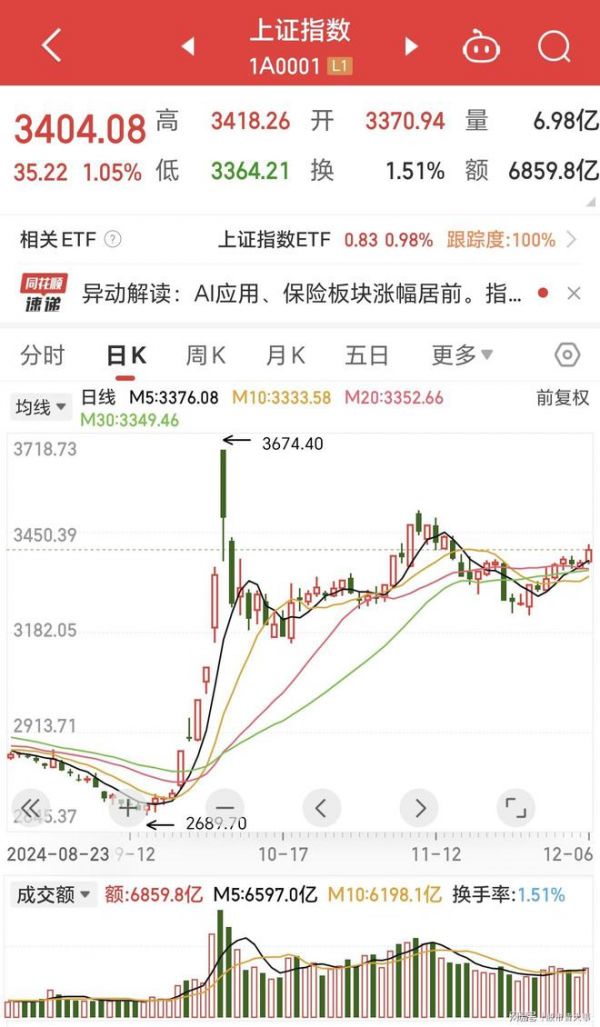Select the 日K tab
The width and height of the screenshot is (600, 1027).
click(126, 356)
